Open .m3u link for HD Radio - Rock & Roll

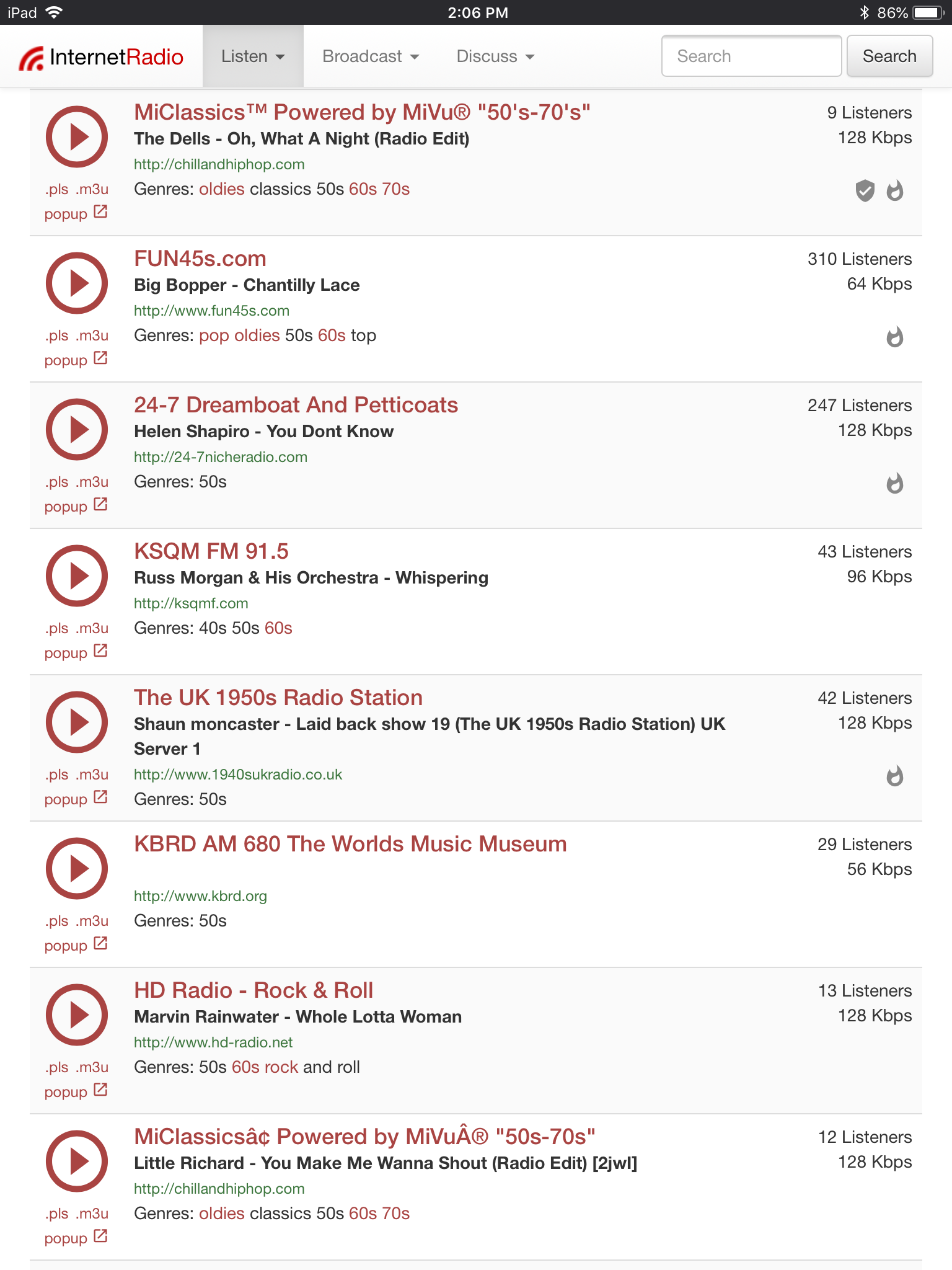tap(92, 1067)
